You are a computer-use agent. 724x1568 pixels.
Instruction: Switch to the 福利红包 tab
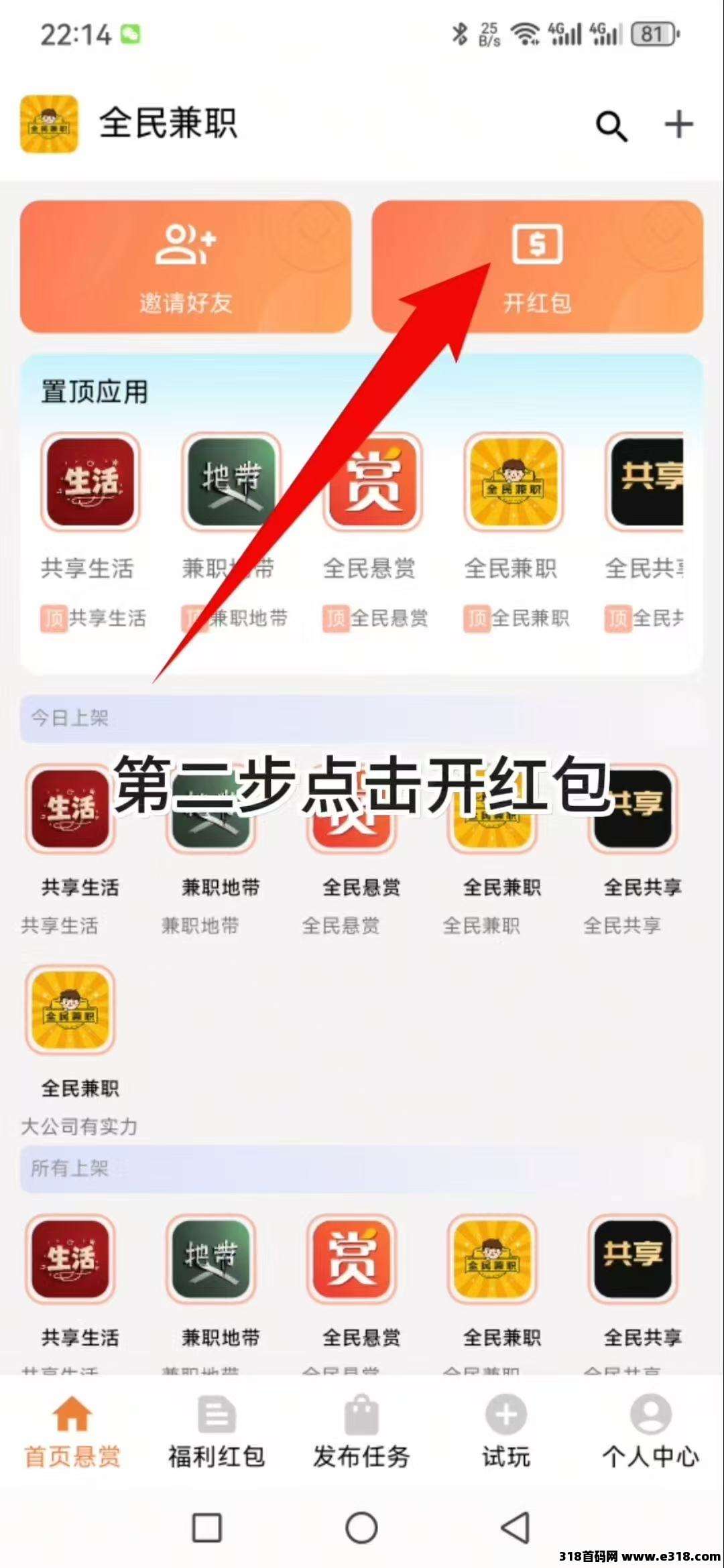point(217,1431)
